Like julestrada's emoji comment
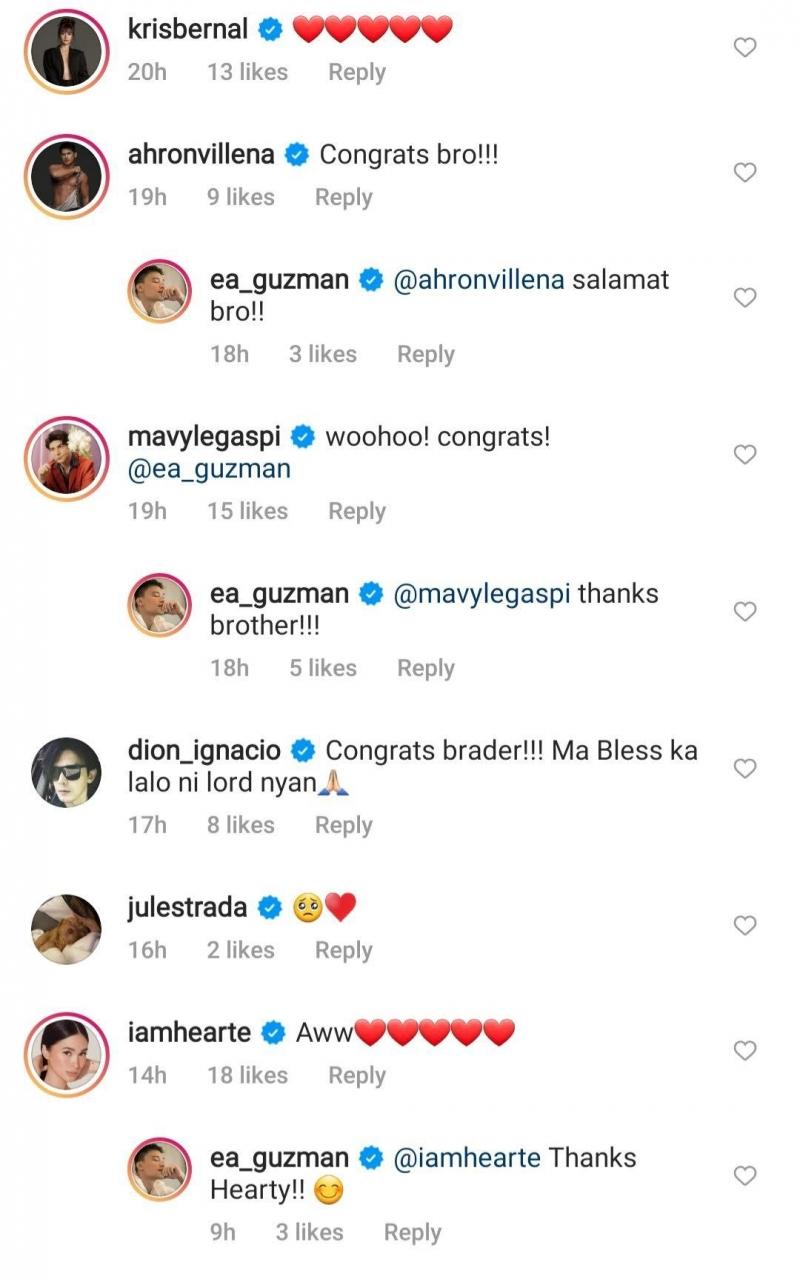This screenshot has height=1279, width=800. click(x=744, y=926)
